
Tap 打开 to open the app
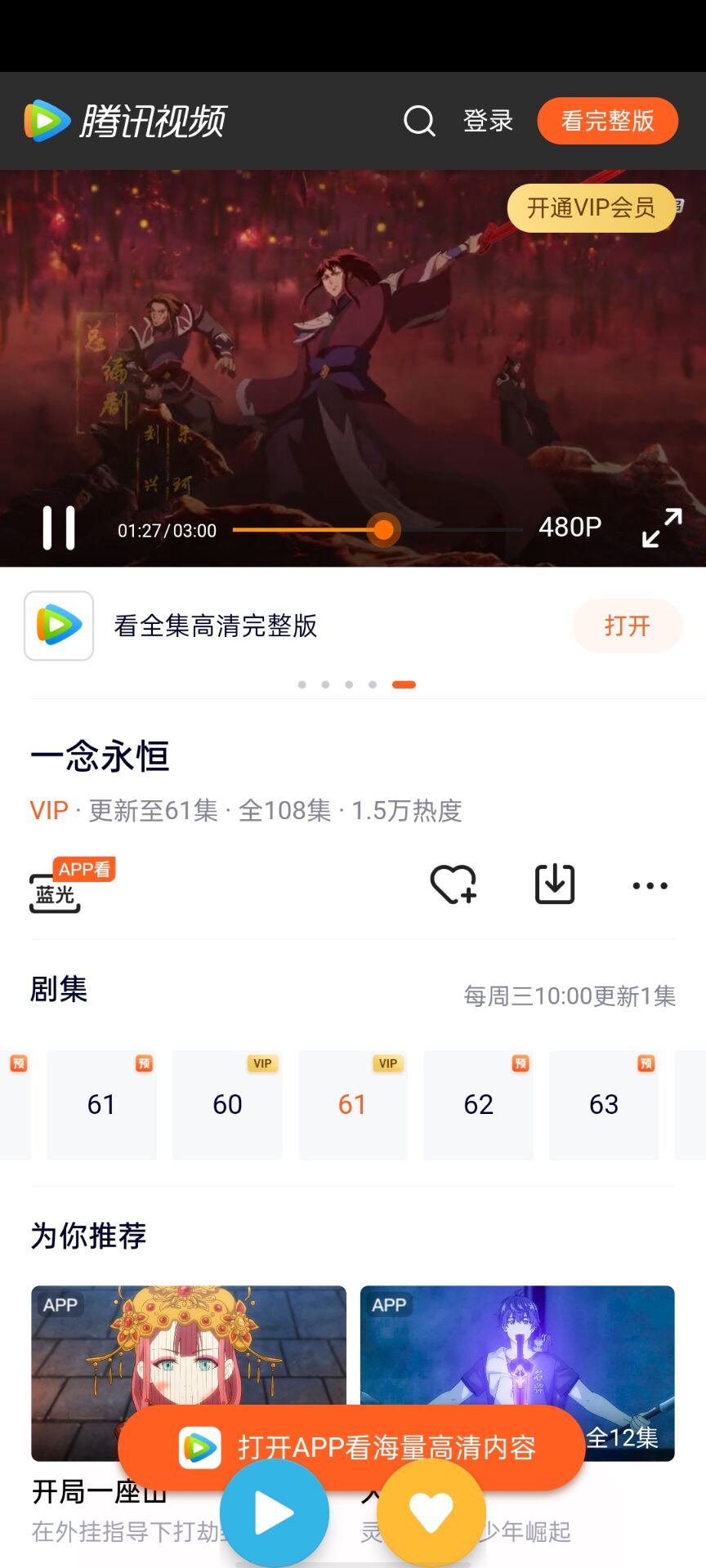point(627,626)
